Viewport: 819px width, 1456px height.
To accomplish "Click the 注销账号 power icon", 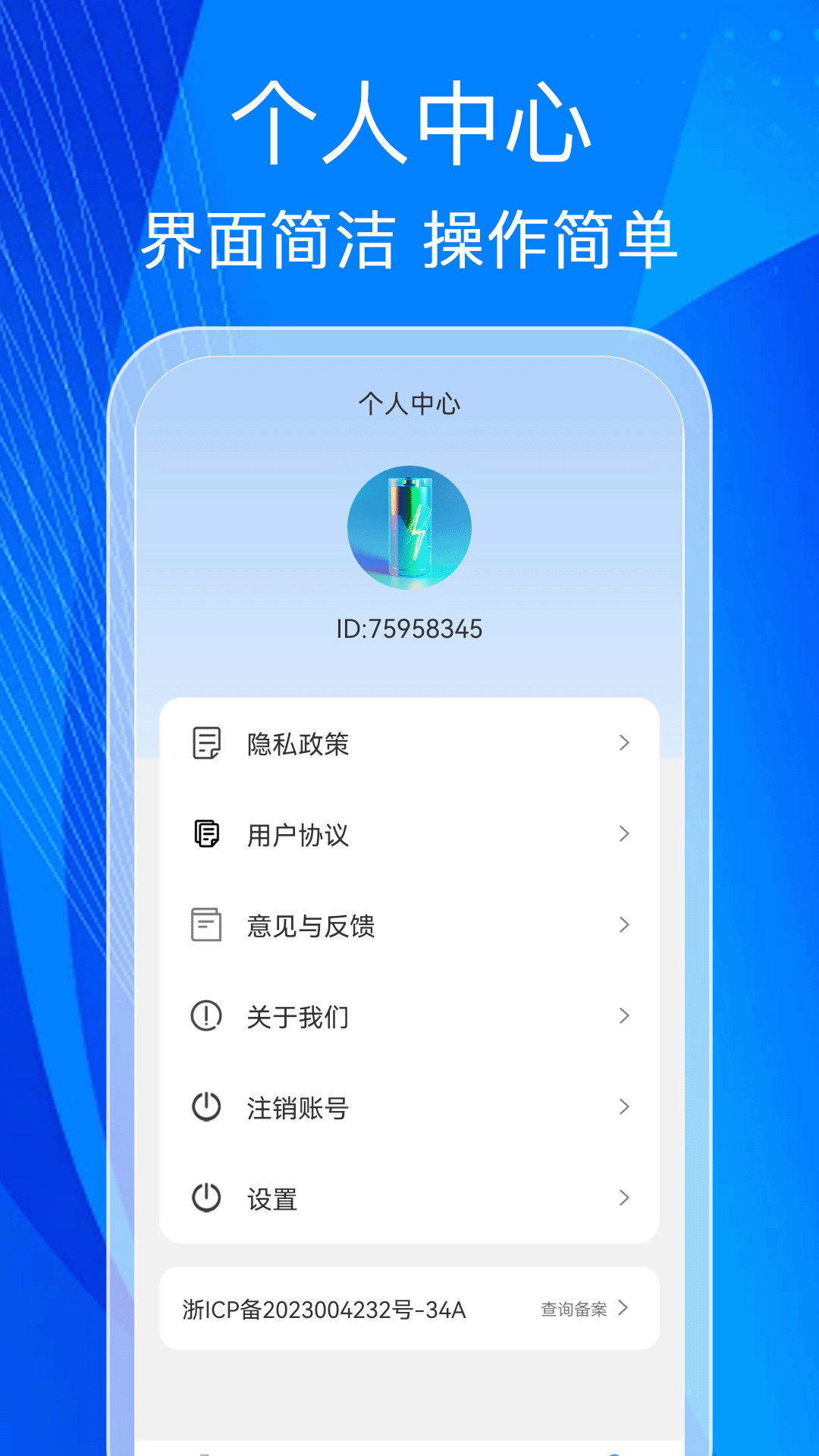I will pos(206,1107).
